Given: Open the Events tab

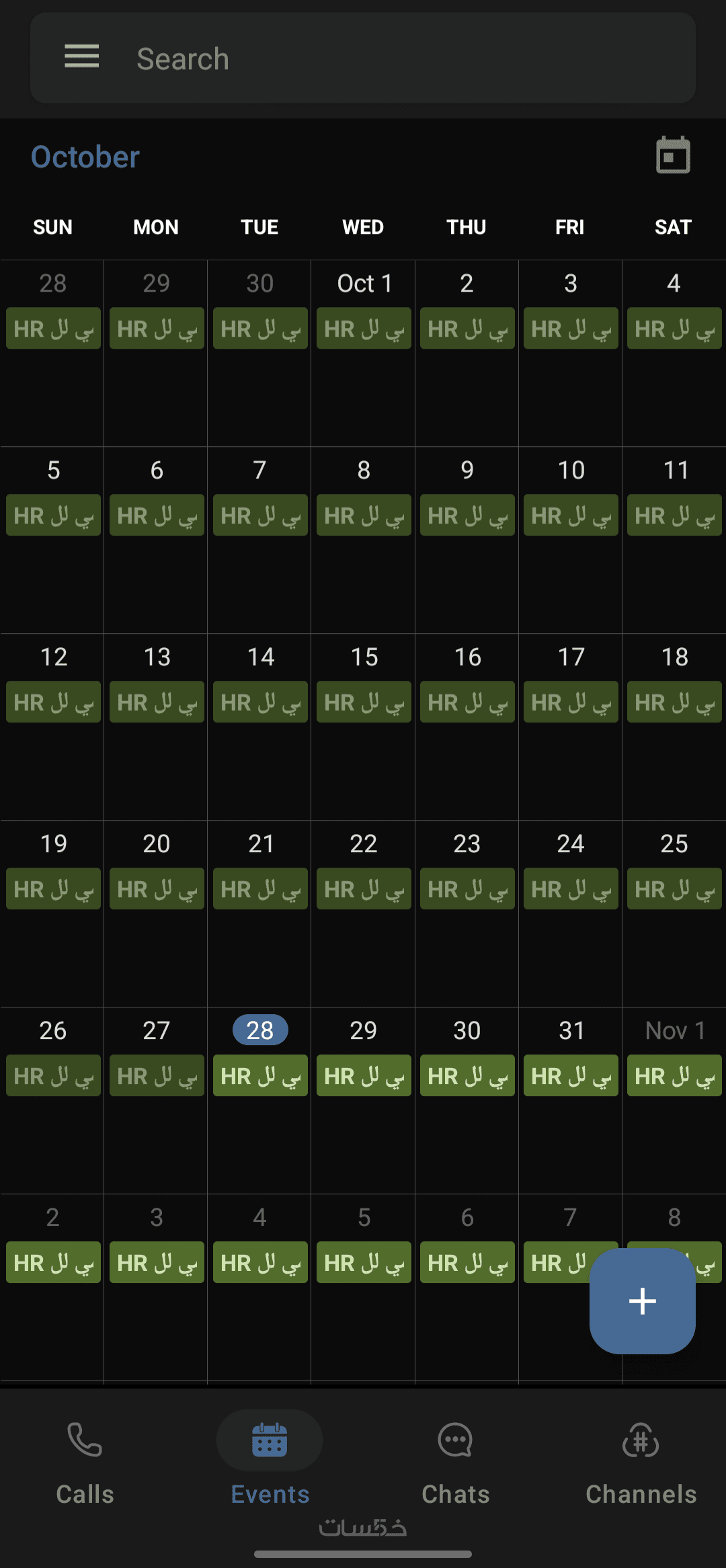Looking at the screenshot, I should [x=270, y=1462].
